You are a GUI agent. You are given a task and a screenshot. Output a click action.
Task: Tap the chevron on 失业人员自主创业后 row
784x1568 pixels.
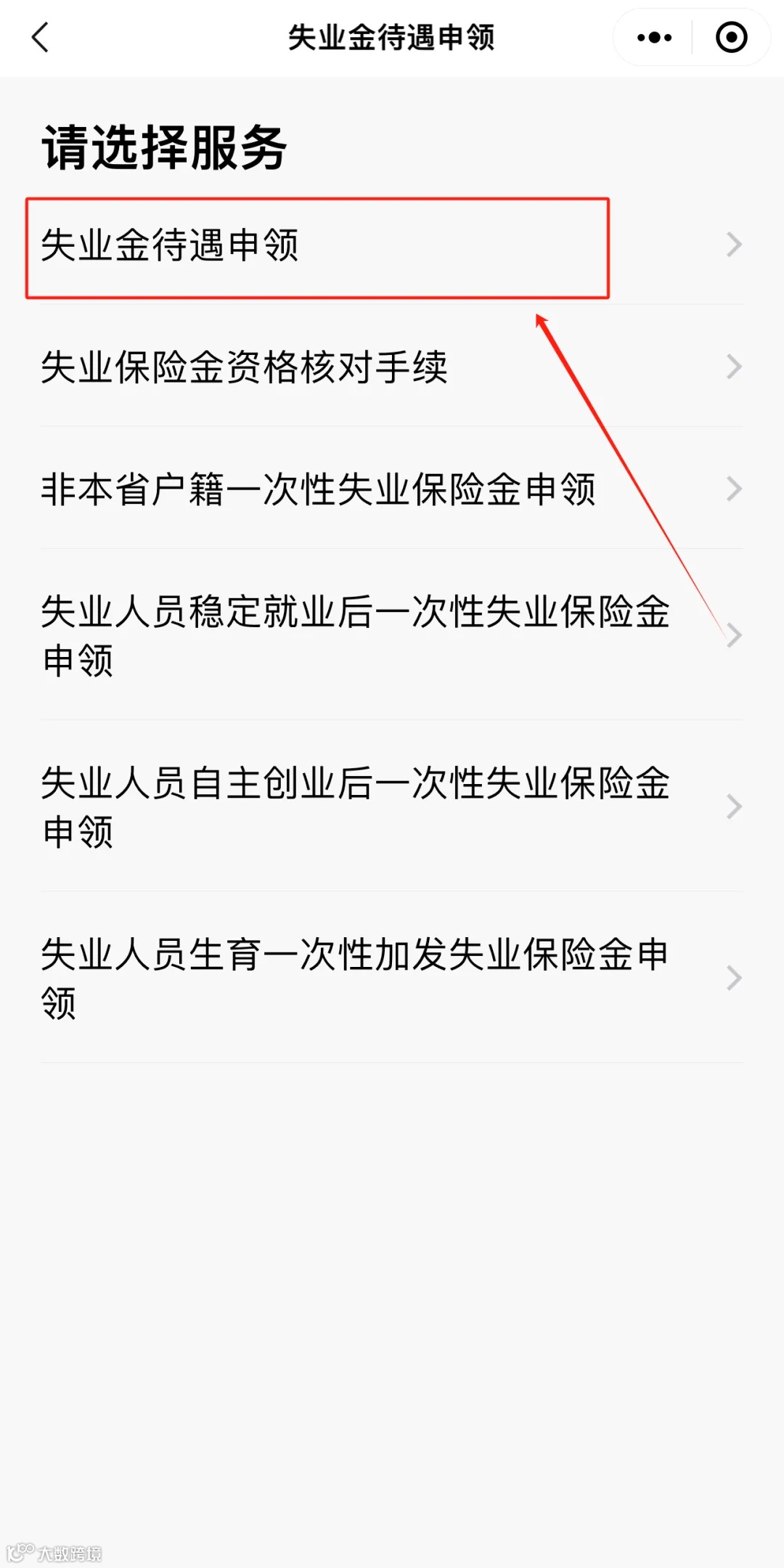click(x=735, y=806)
